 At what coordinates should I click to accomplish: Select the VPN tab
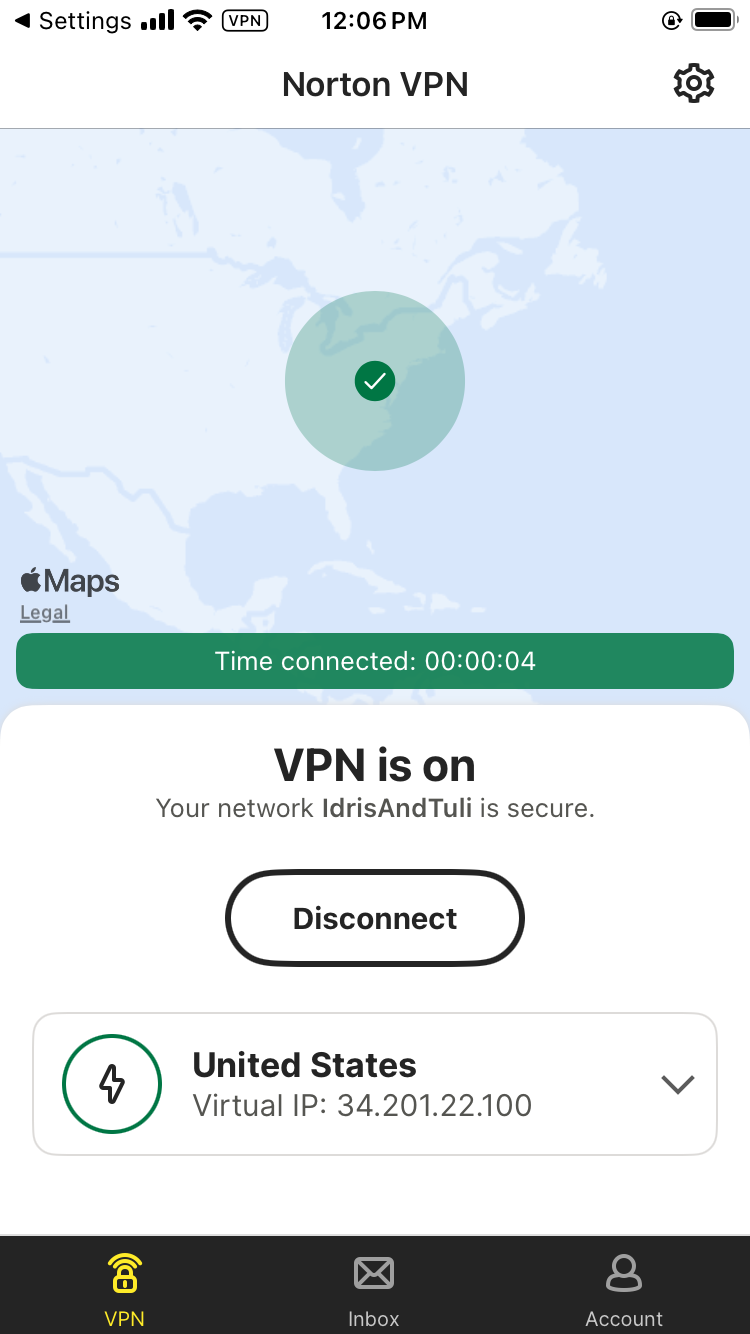tap(124, 1290)
